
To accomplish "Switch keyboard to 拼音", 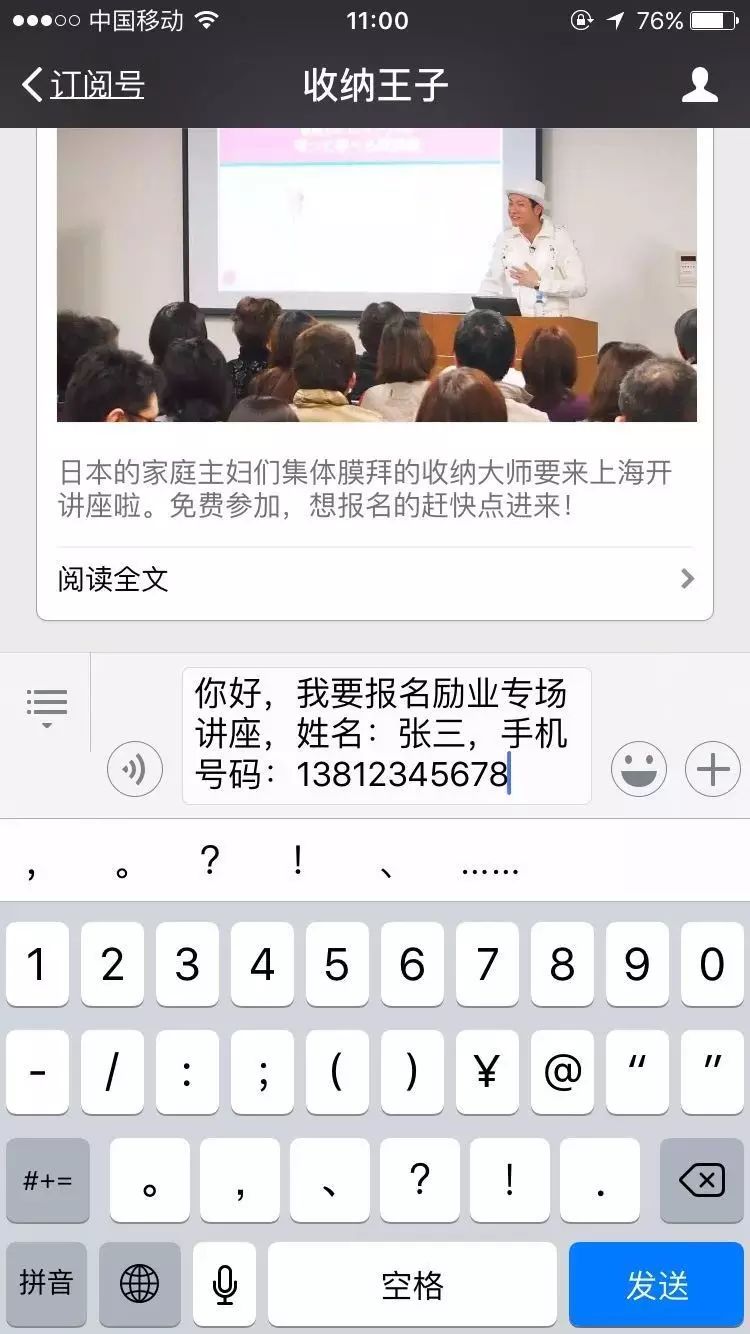I will [x=46, y=1285].
